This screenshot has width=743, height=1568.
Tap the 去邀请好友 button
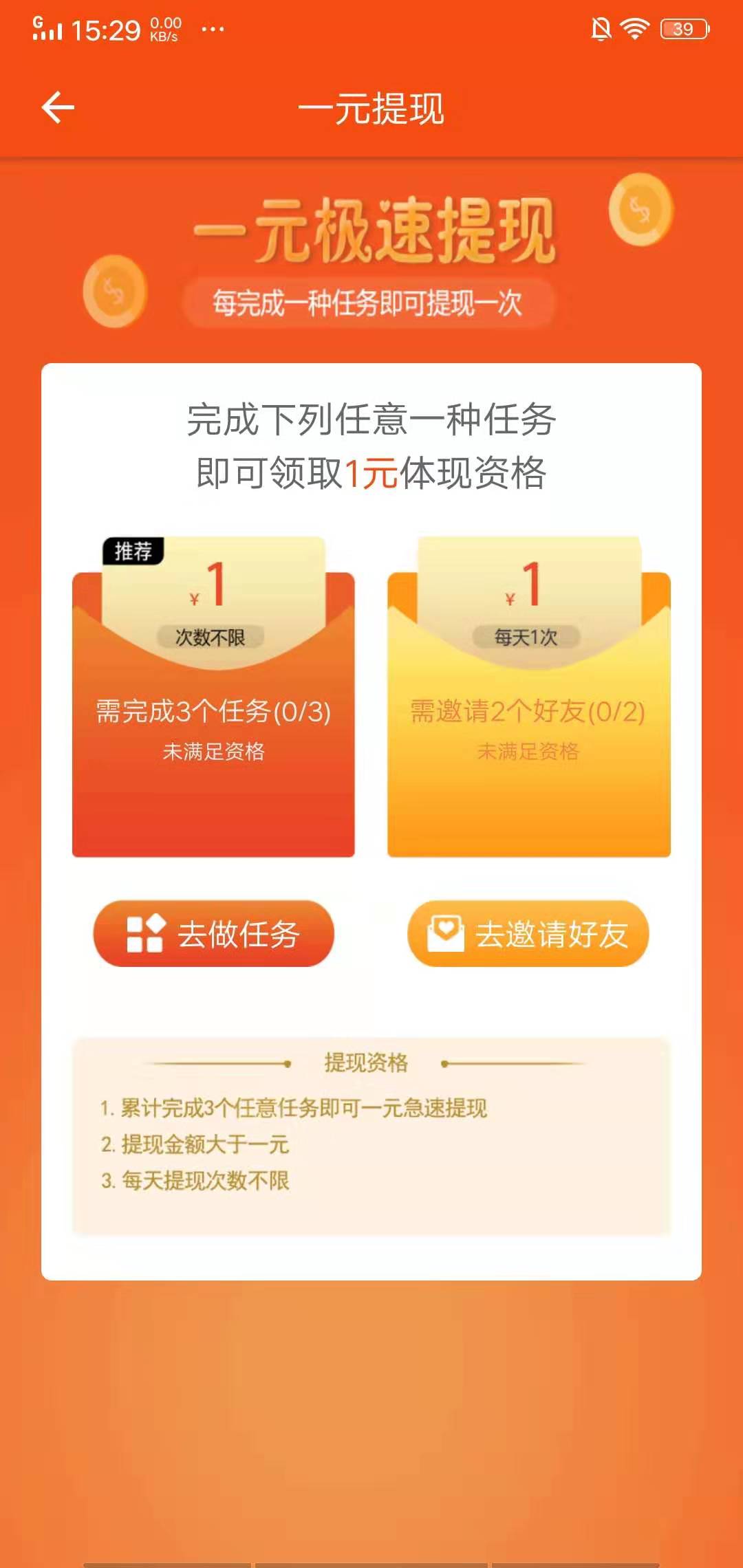(528, 934)
